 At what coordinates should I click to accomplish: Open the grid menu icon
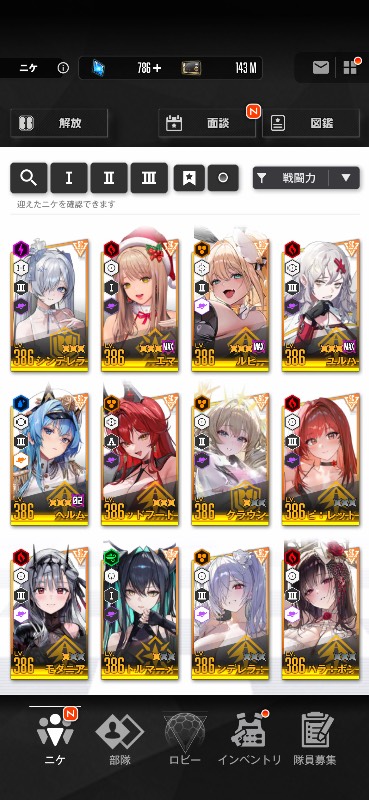[351, 67]
